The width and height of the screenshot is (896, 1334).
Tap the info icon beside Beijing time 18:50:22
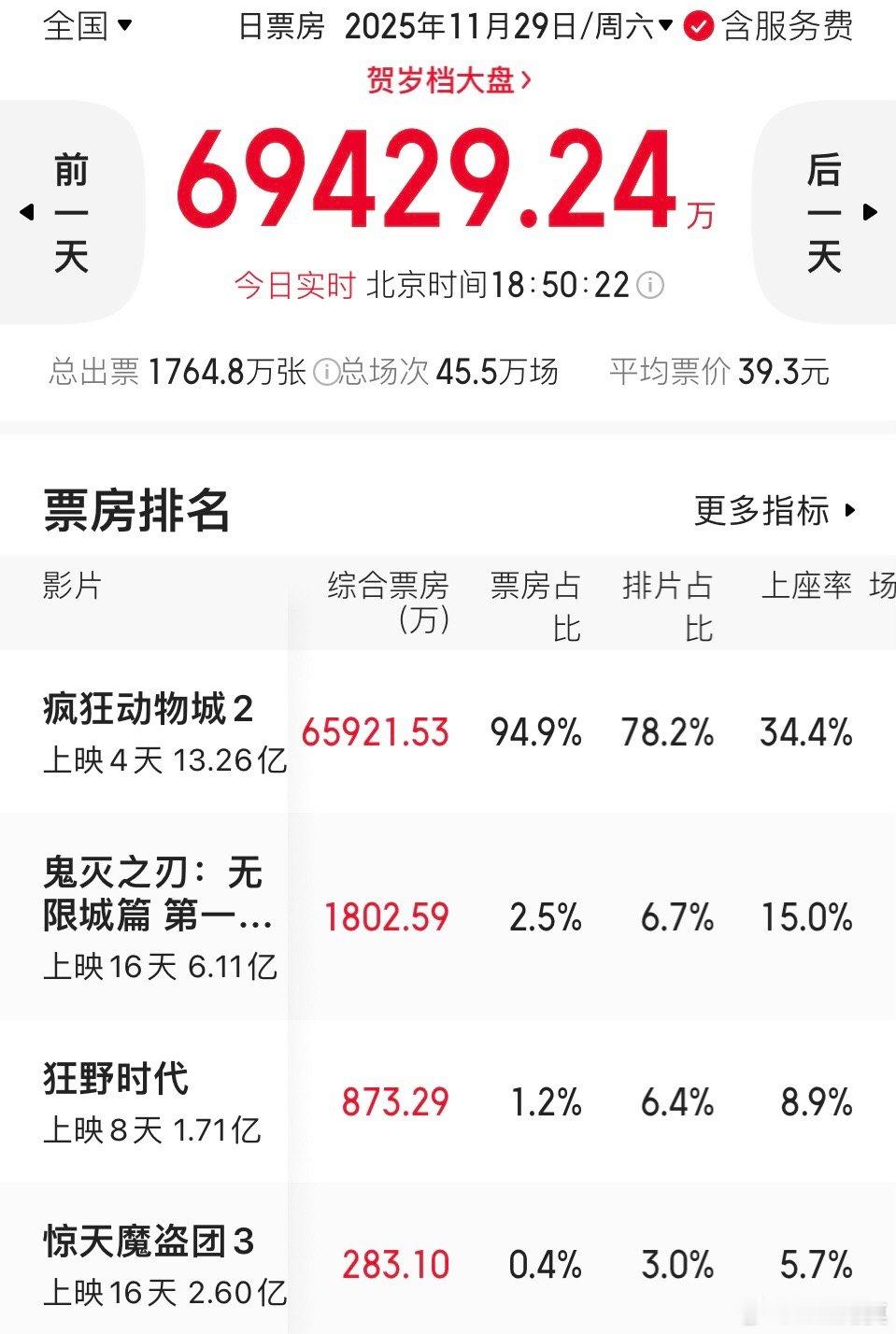click(x=649, y=286)
